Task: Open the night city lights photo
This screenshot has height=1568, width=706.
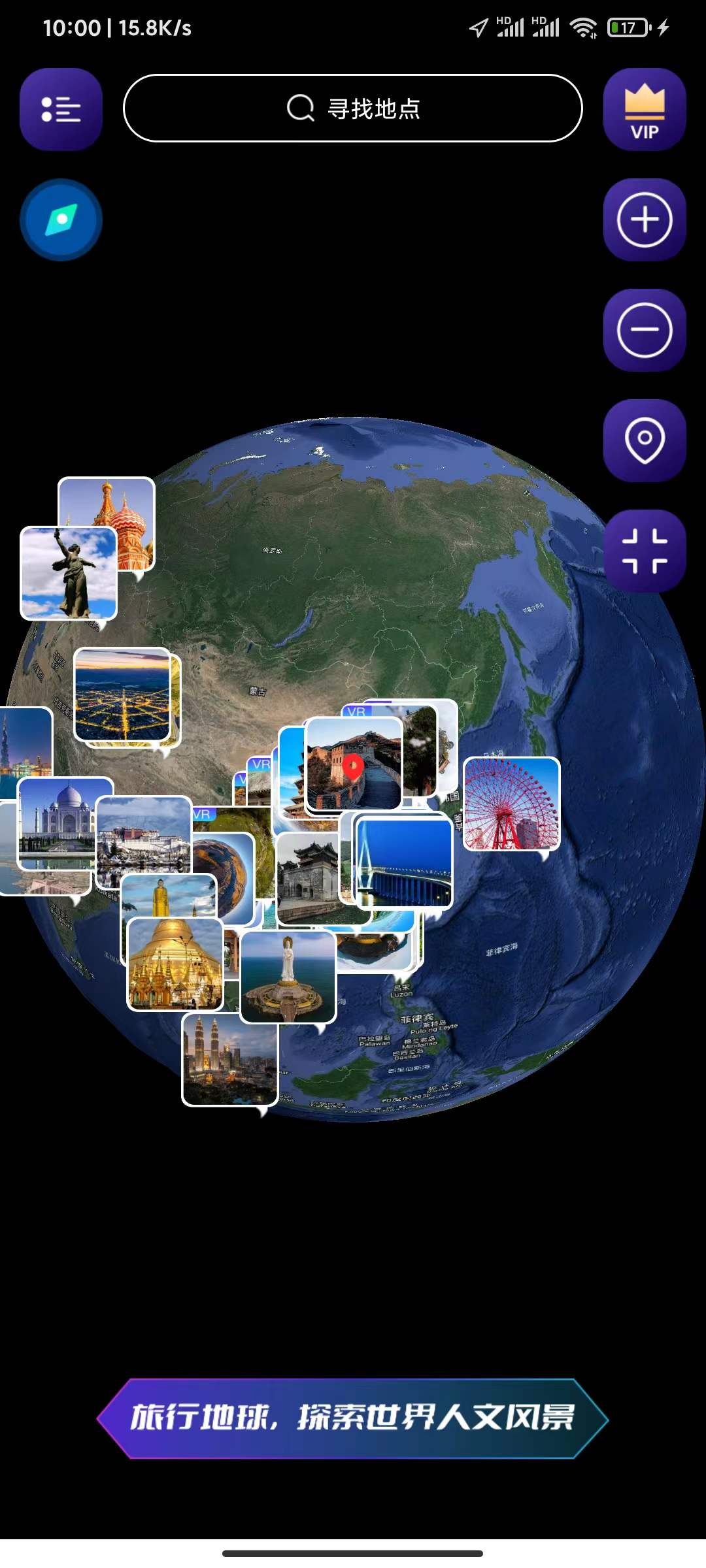Action: pyautogui.click(x=122, y=694)
